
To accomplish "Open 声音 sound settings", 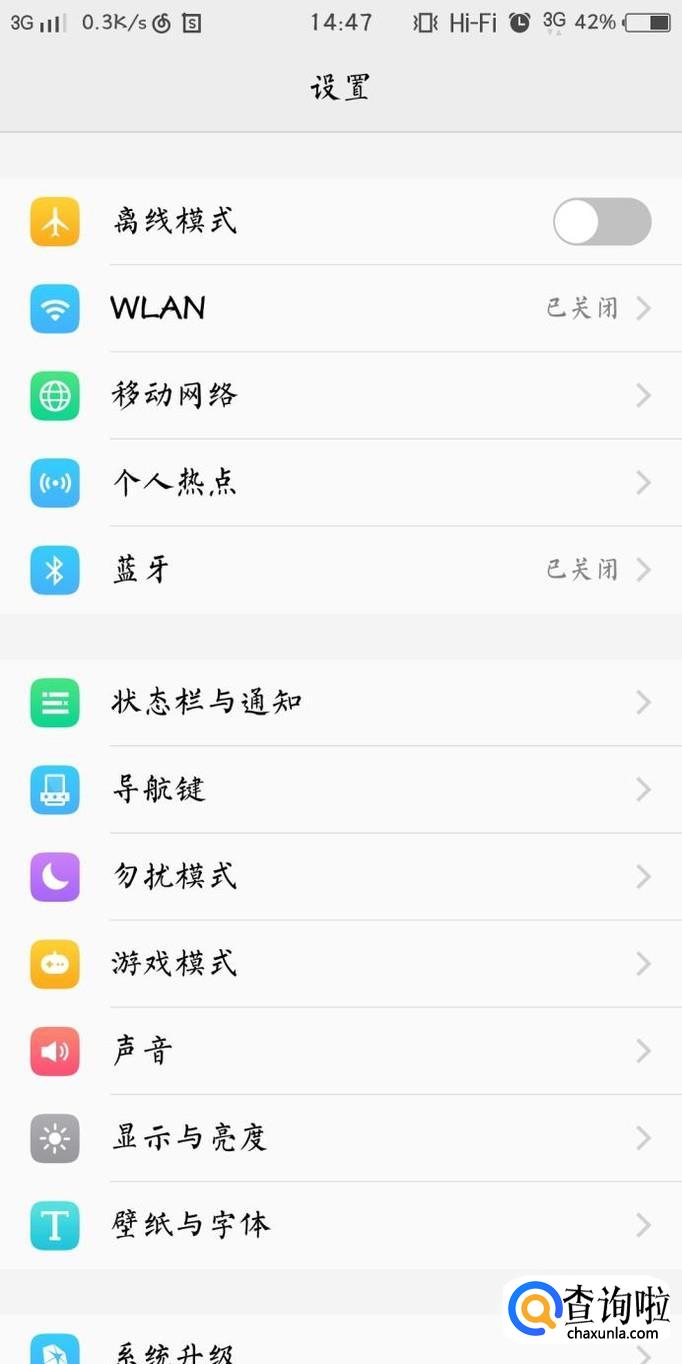I will coord(340,1051).
